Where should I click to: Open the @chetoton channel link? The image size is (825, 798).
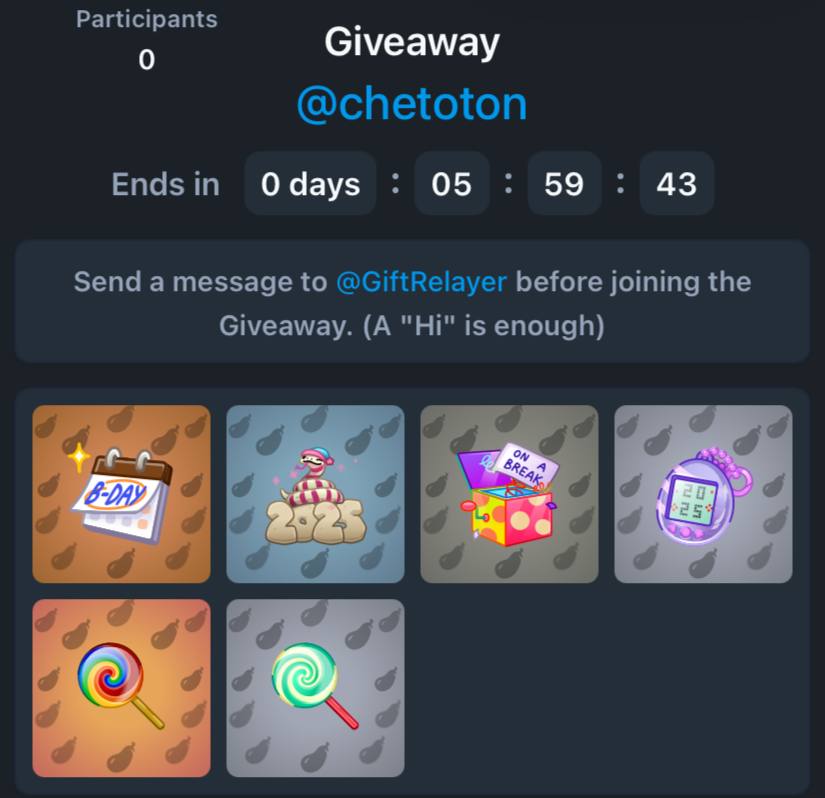pos(411,104)
